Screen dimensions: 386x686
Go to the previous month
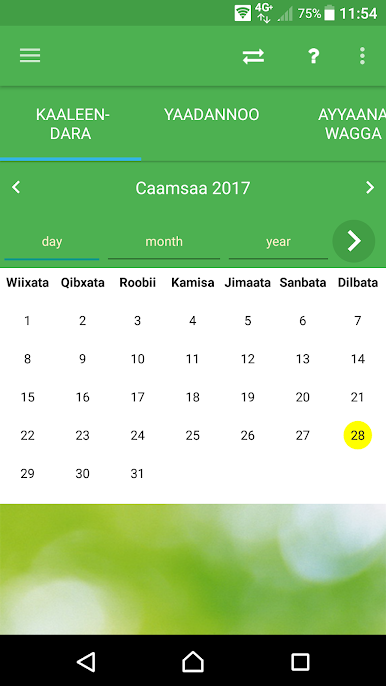(x=16, y=188)
